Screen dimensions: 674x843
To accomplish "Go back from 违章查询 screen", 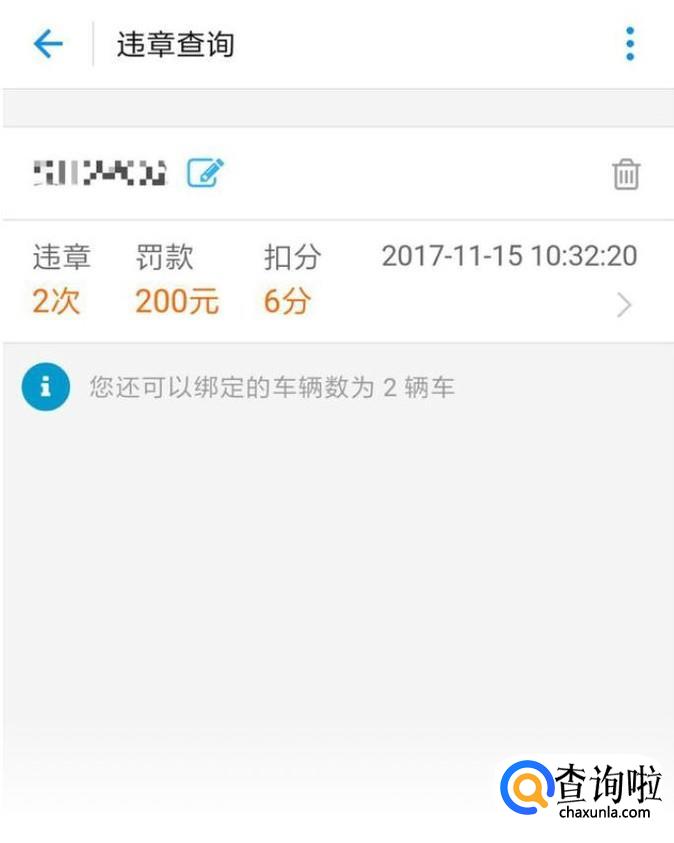I will point(48,44).
